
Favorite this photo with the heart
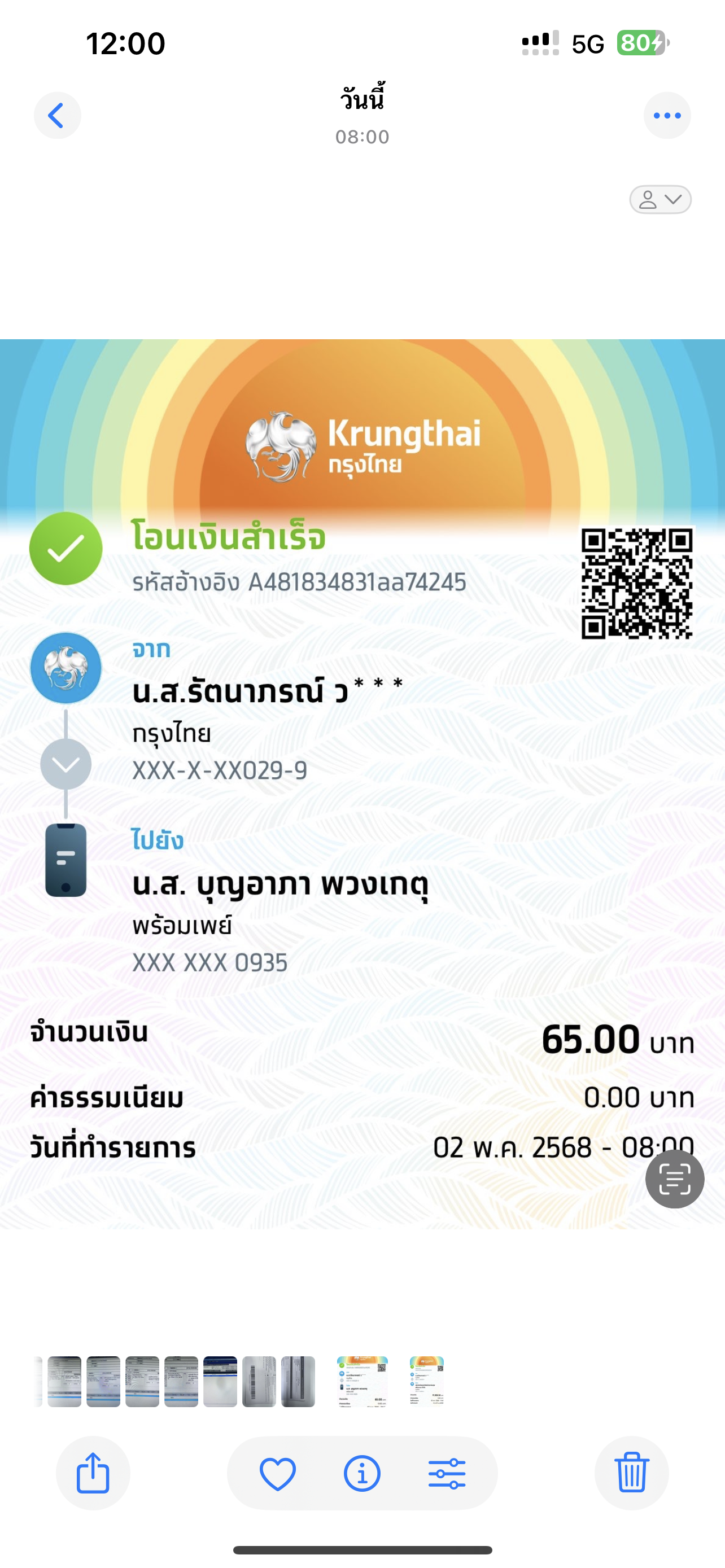[x=278, y=1474]
